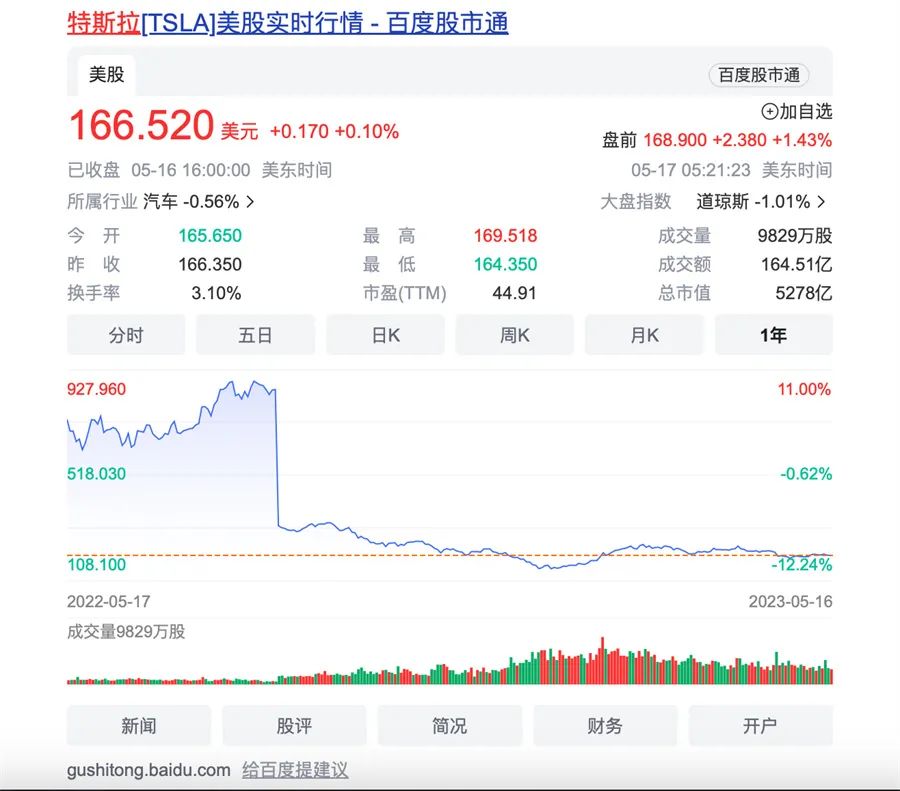The width and height of the screenshot is (900, 791).
Task: Open the 所属行业 汽车 sector link
Action: pyautogui.click(x=196, y=202)
